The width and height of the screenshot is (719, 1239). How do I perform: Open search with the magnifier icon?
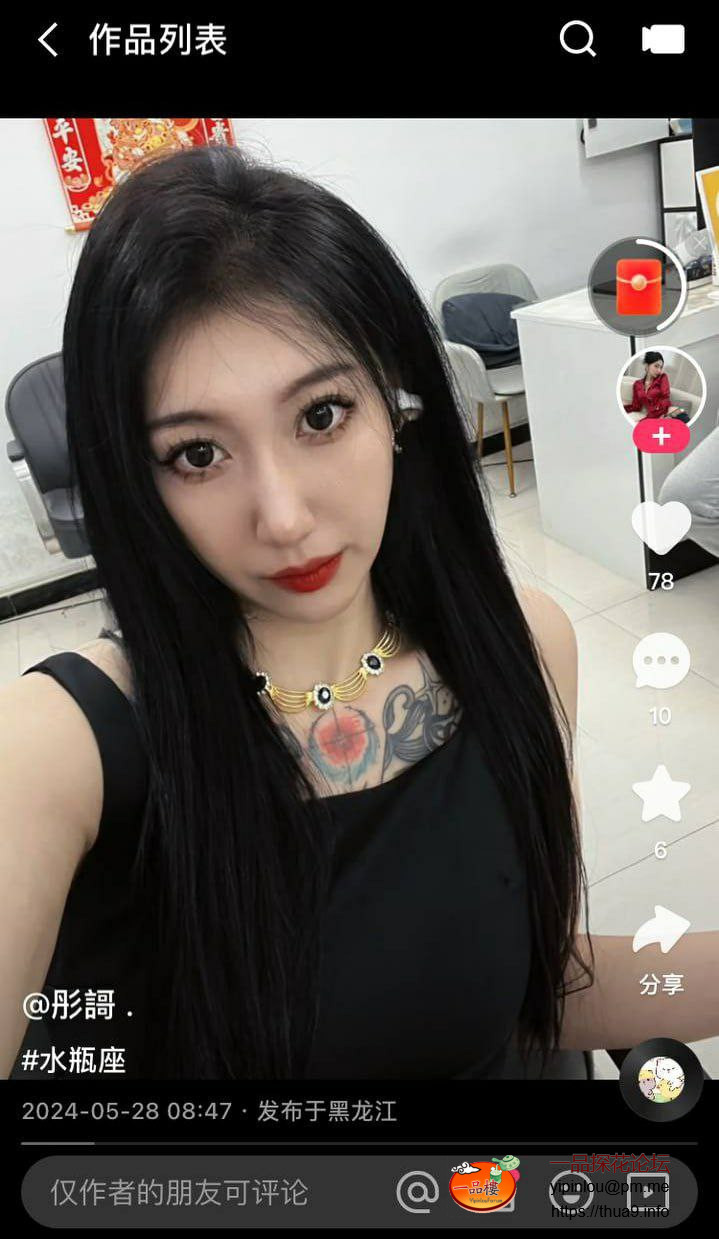pyautogui.click(x=577, y=40)
